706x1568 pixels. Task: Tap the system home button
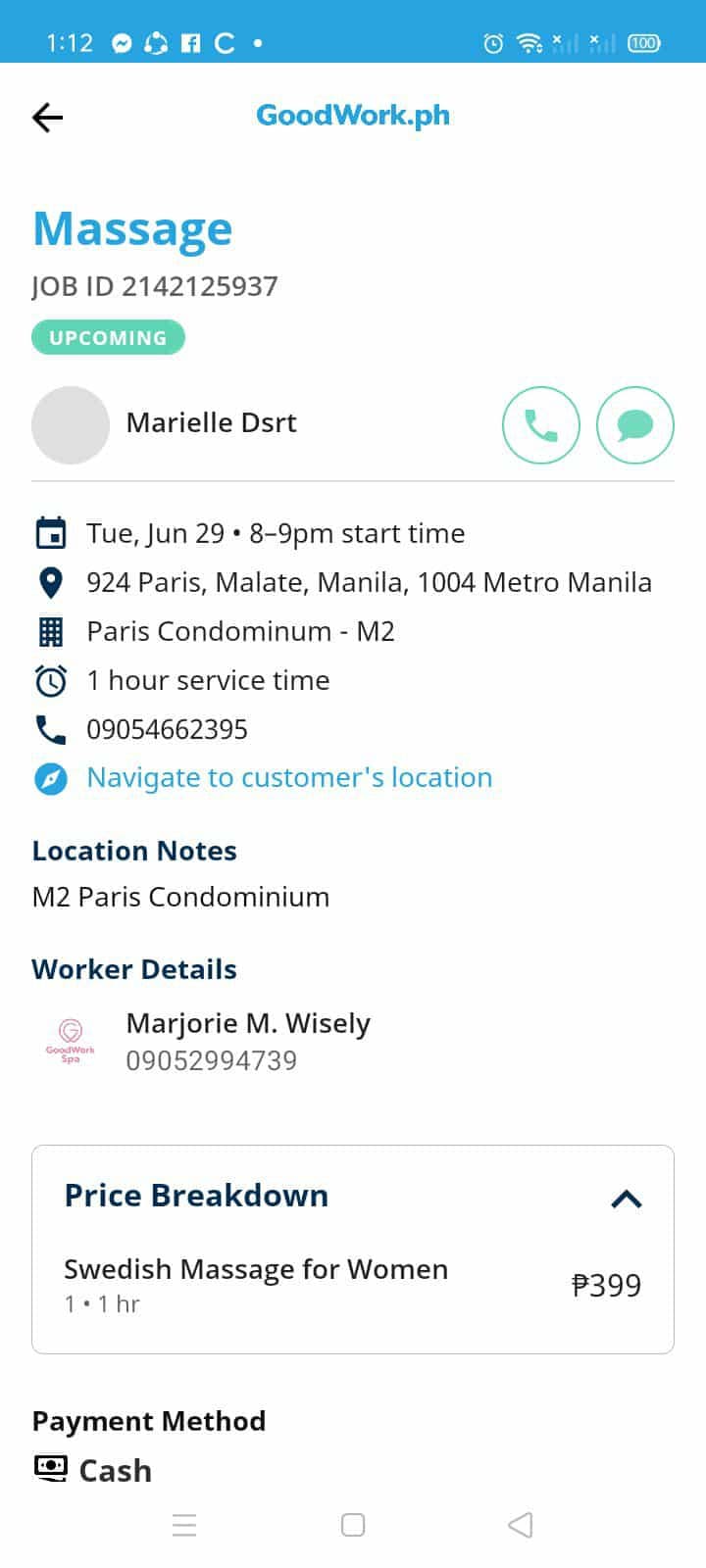click(x=353, y=1525)
